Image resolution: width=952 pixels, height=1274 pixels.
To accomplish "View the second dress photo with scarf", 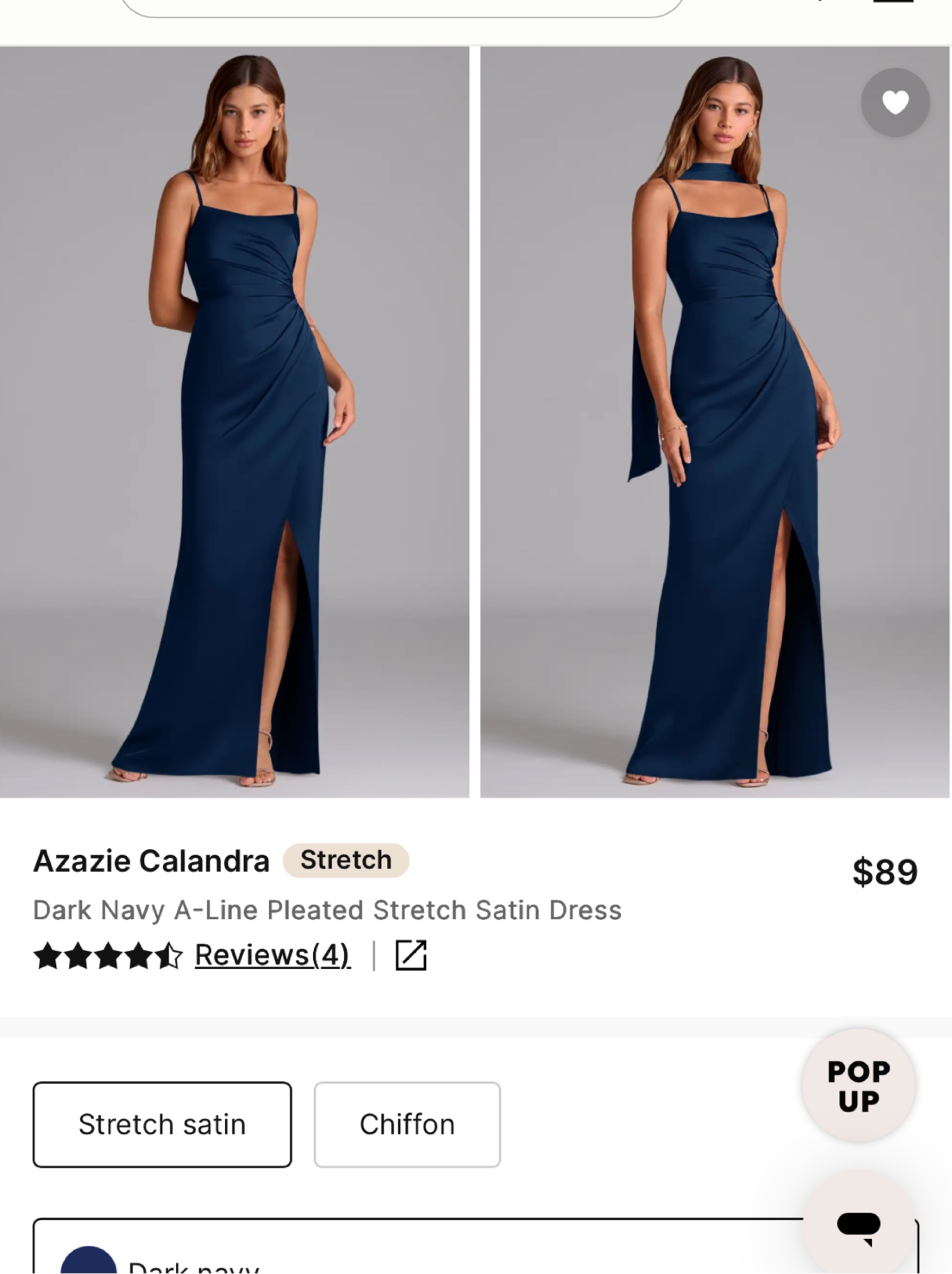I will [x=715, y=421].
